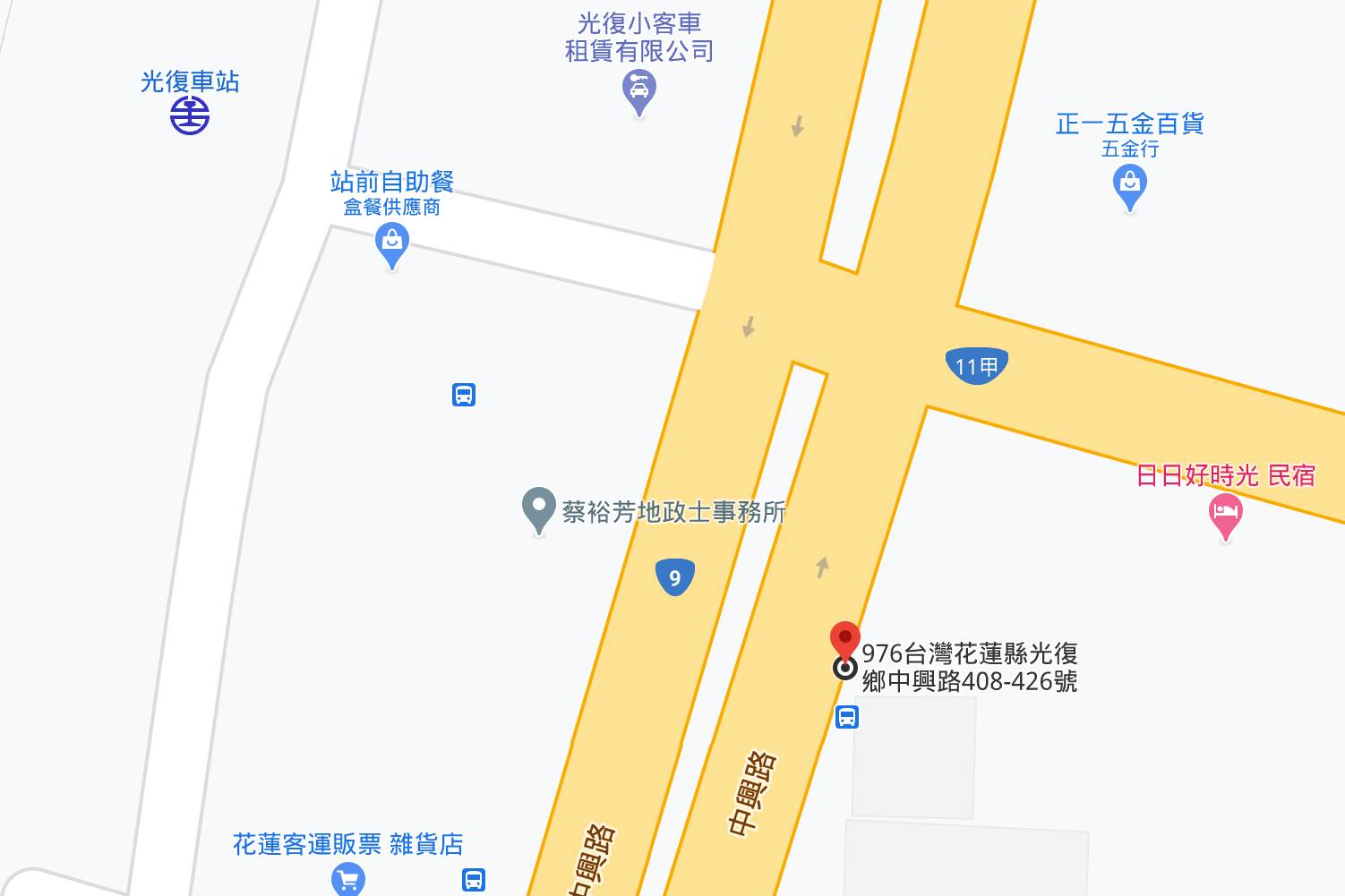Image resolution: width=1345 pixels, height=896 pixels.
Task: Tap bus stop icon beside 花蓮客運販票 雜貨店
Action: 474,879
